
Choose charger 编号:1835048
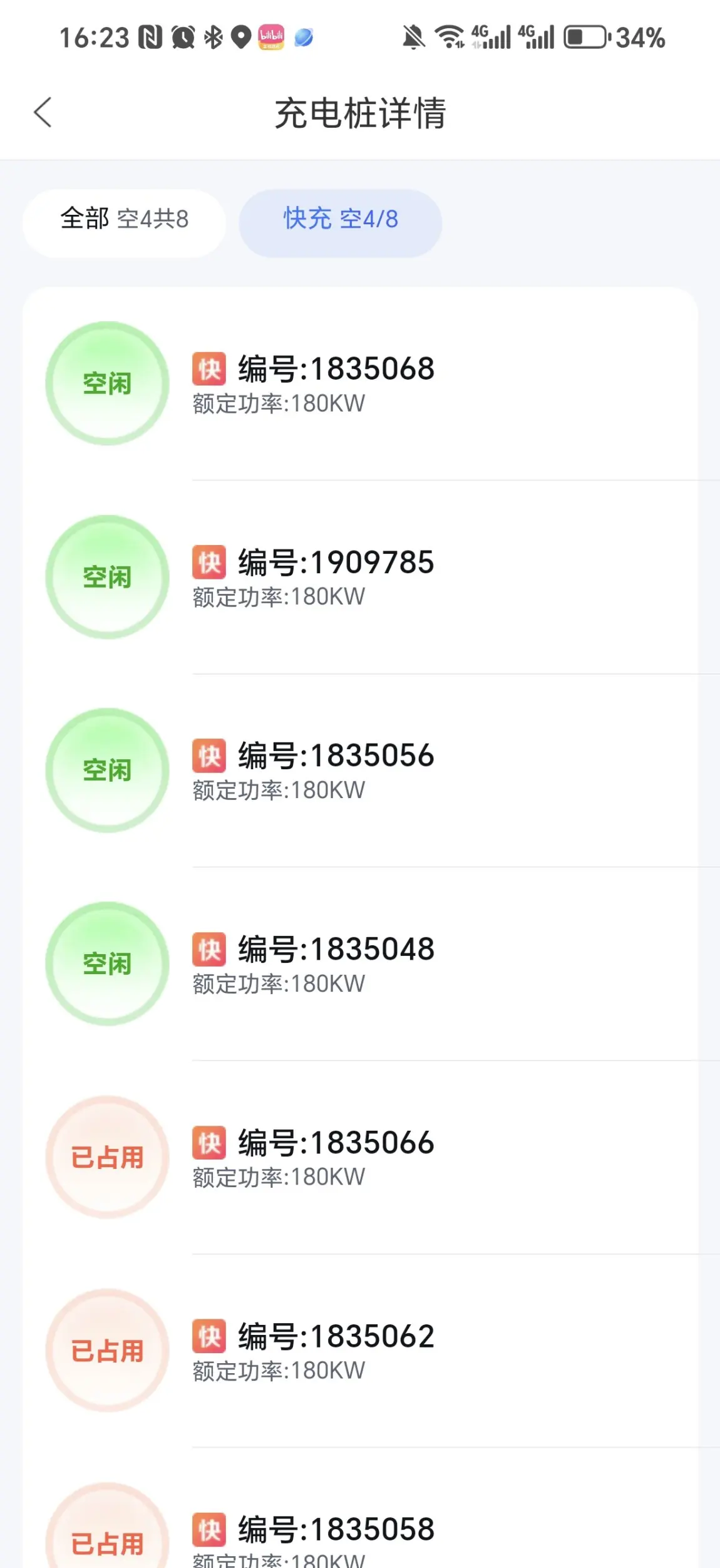(361, 963)
